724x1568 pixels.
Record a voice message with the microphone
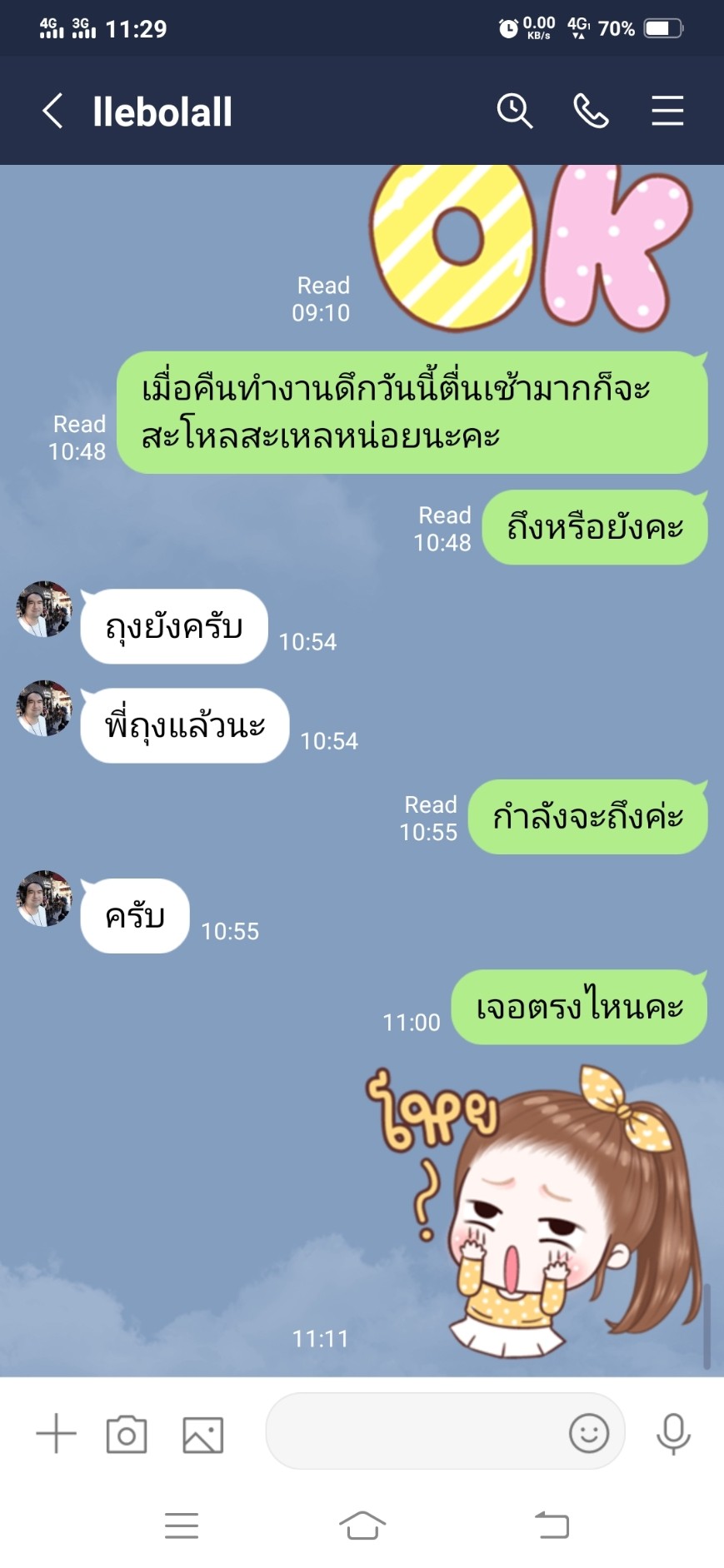click(673, 1433)
